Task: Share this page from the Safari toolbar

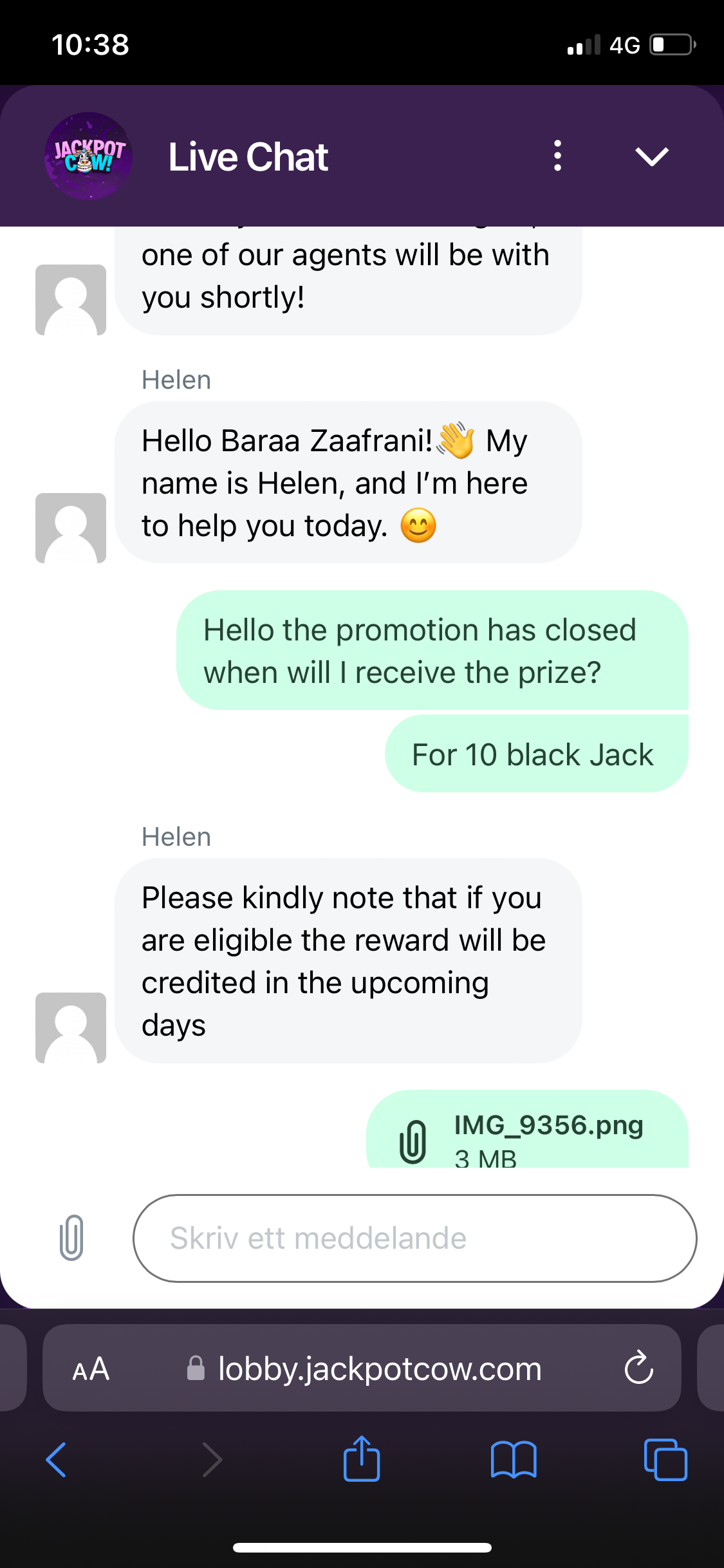Action: [362, 1459]
